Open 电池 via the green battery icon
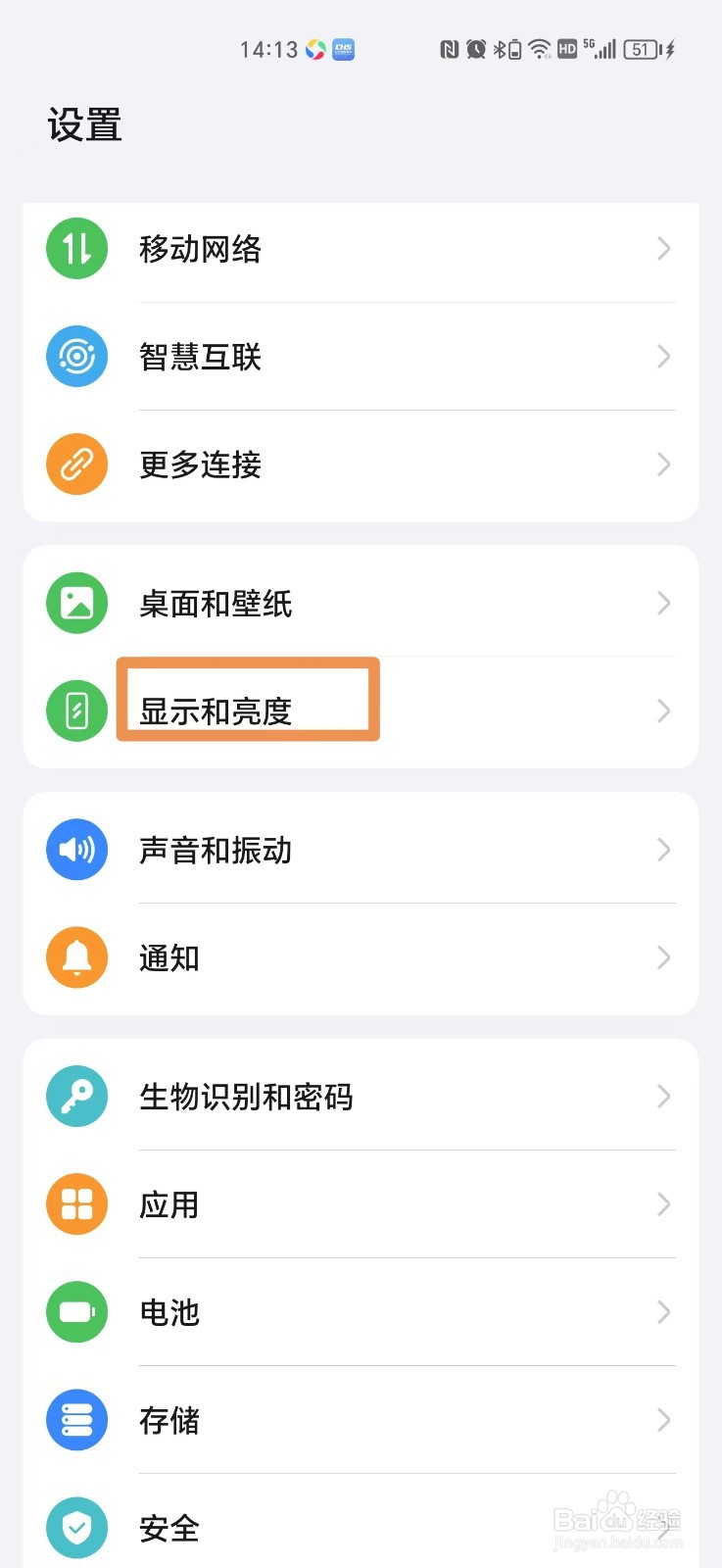Screen dimensions: 722x1568 [76, 1312]
